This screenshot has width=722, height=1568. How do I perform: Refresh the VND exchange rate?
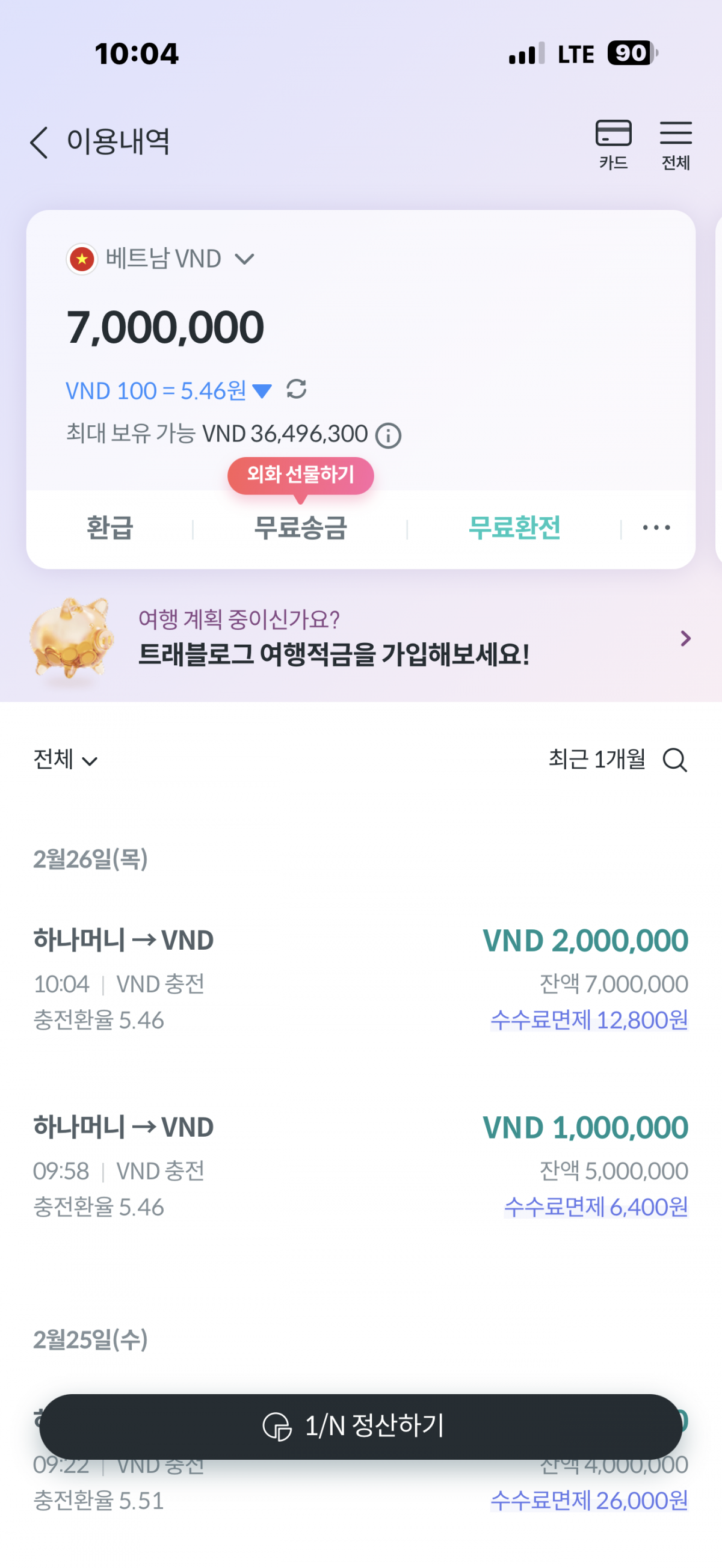coord(297,390)
